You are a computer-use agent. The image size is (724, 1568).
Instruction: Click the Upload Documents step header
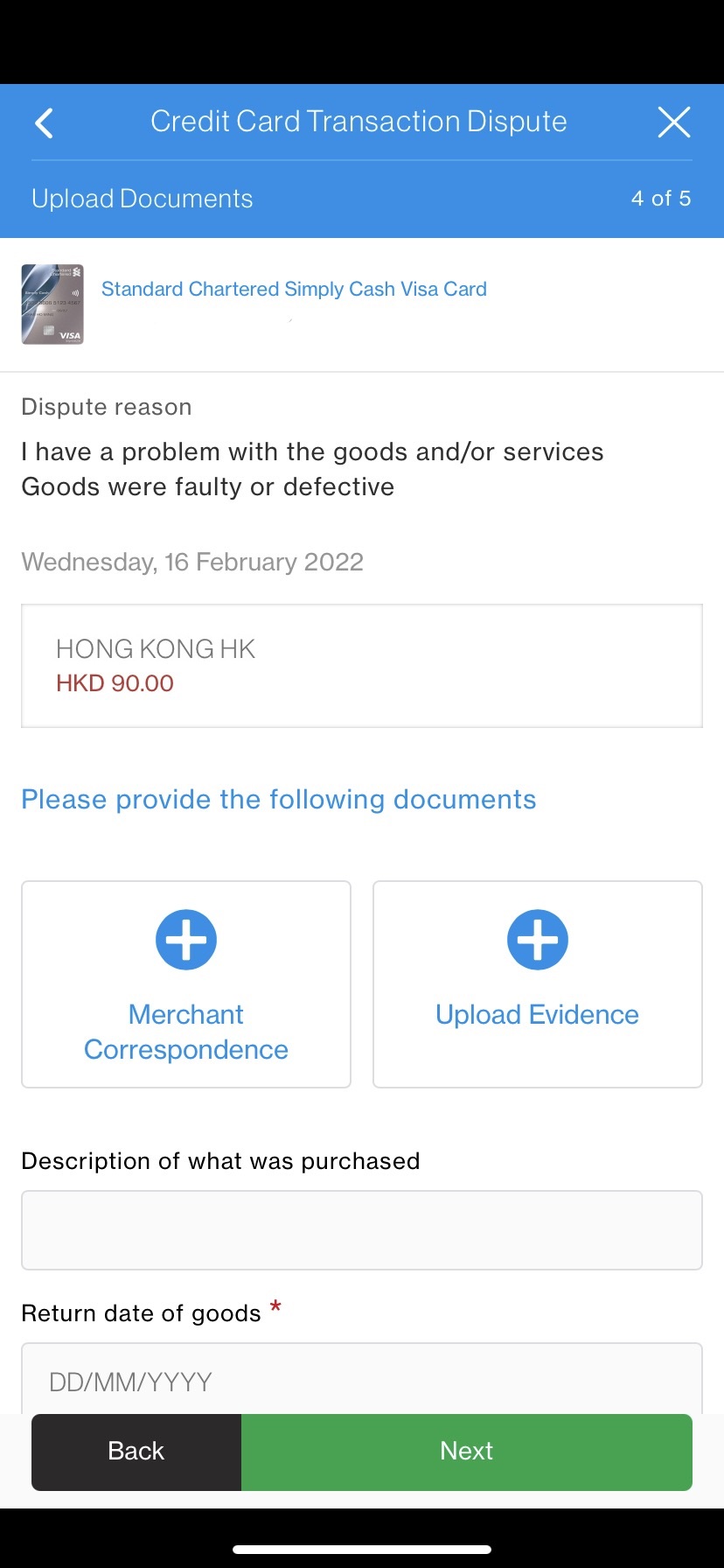[x=142, y=198]
